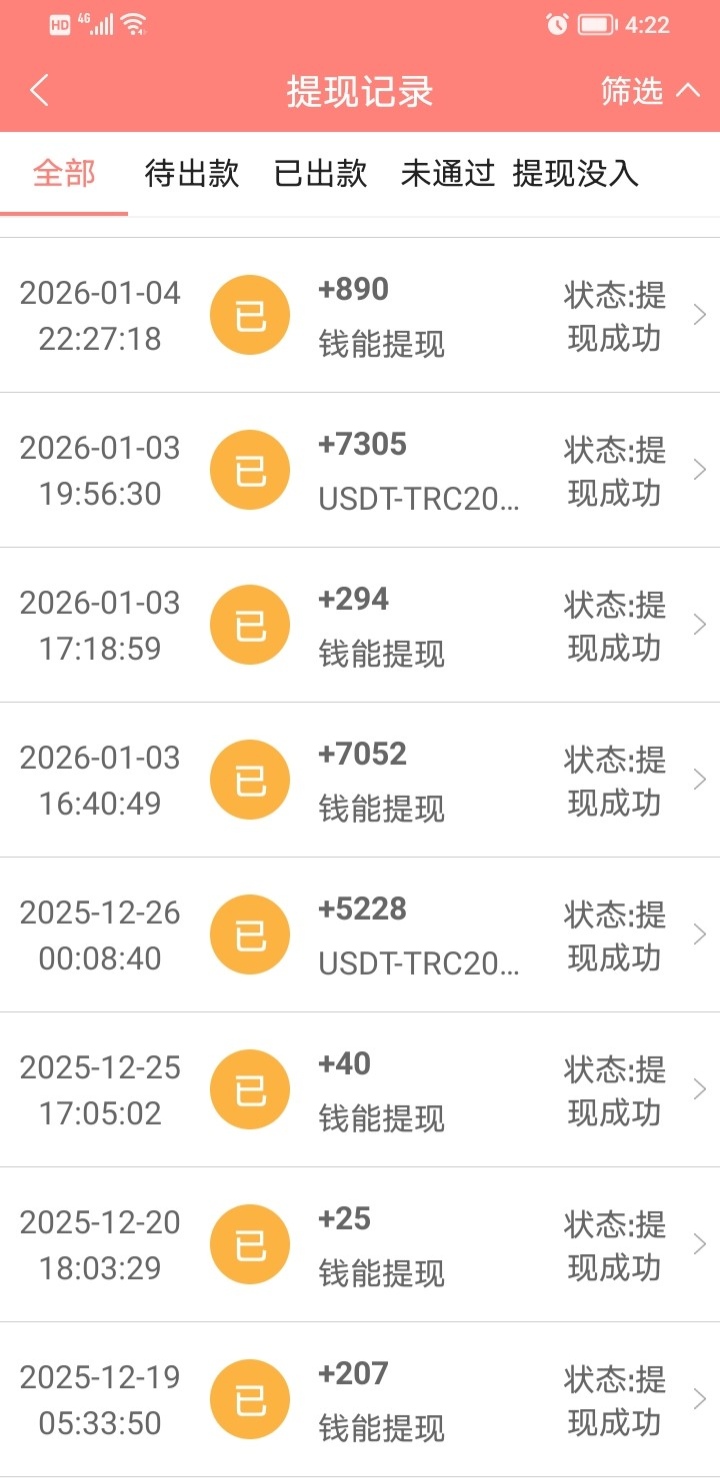Open the +40 withdrawal record
Image resolution: width=720 pixels, height=1478 pixels.
point(360,1091)
